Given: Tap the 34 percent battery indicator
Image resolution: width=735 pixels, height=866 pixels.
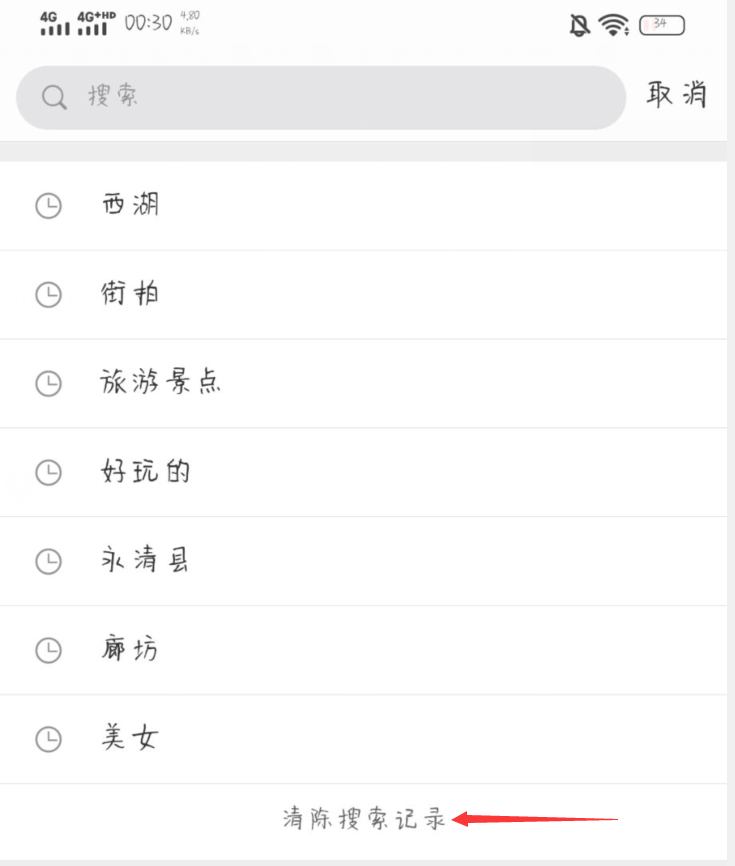Looking at the screenshot, I should point(661,25).
